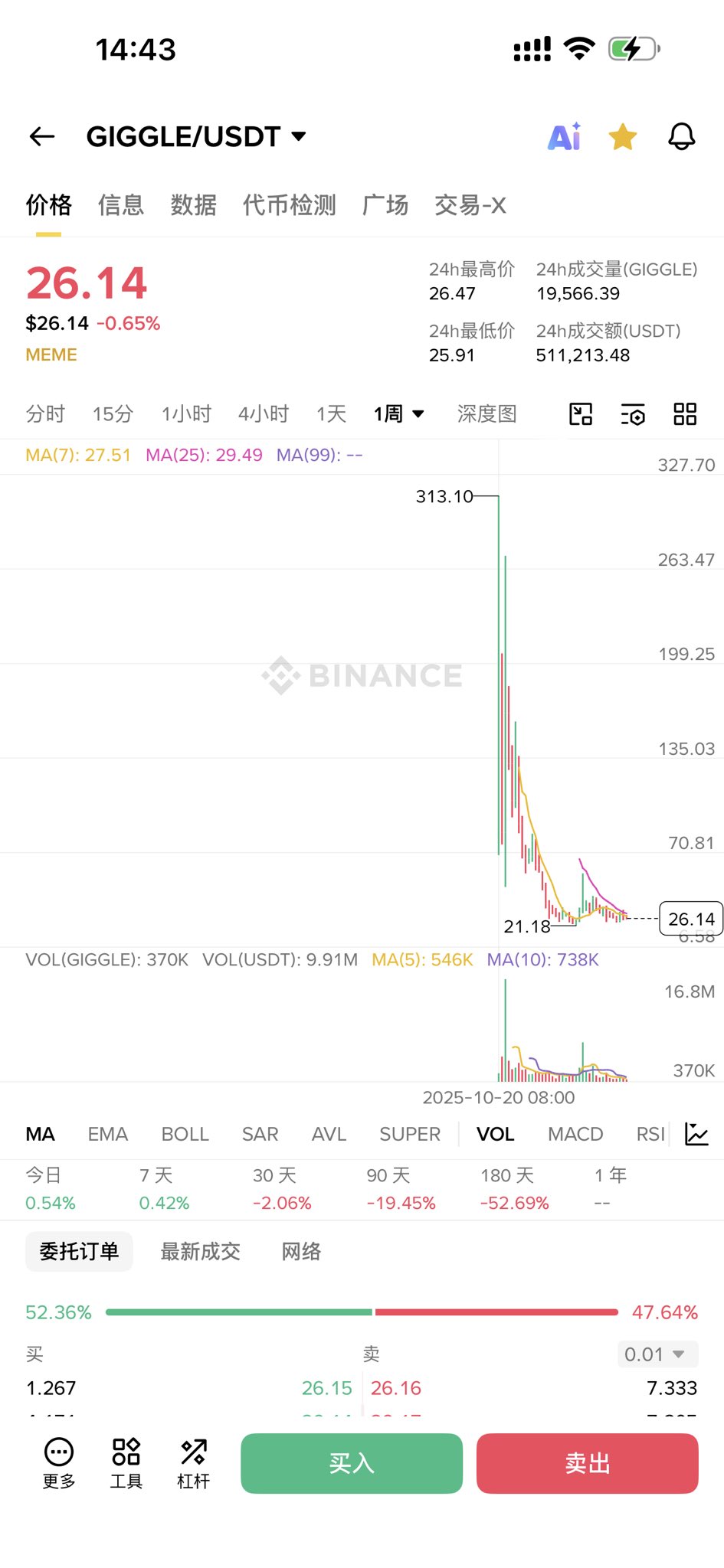Open the AI assistant icon
724x1568 pixels.
[565, 137]
